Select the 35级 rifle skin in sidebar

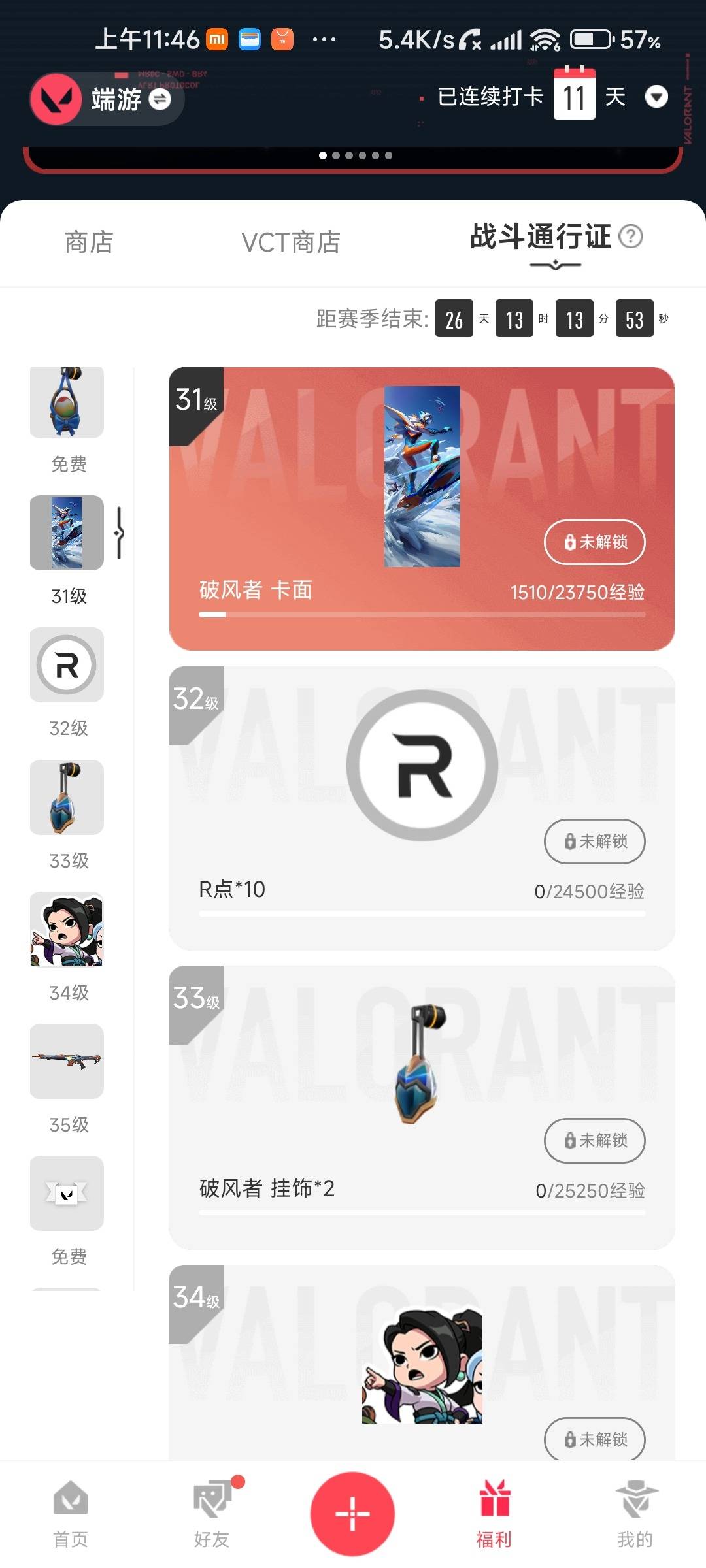(66, 1062)
